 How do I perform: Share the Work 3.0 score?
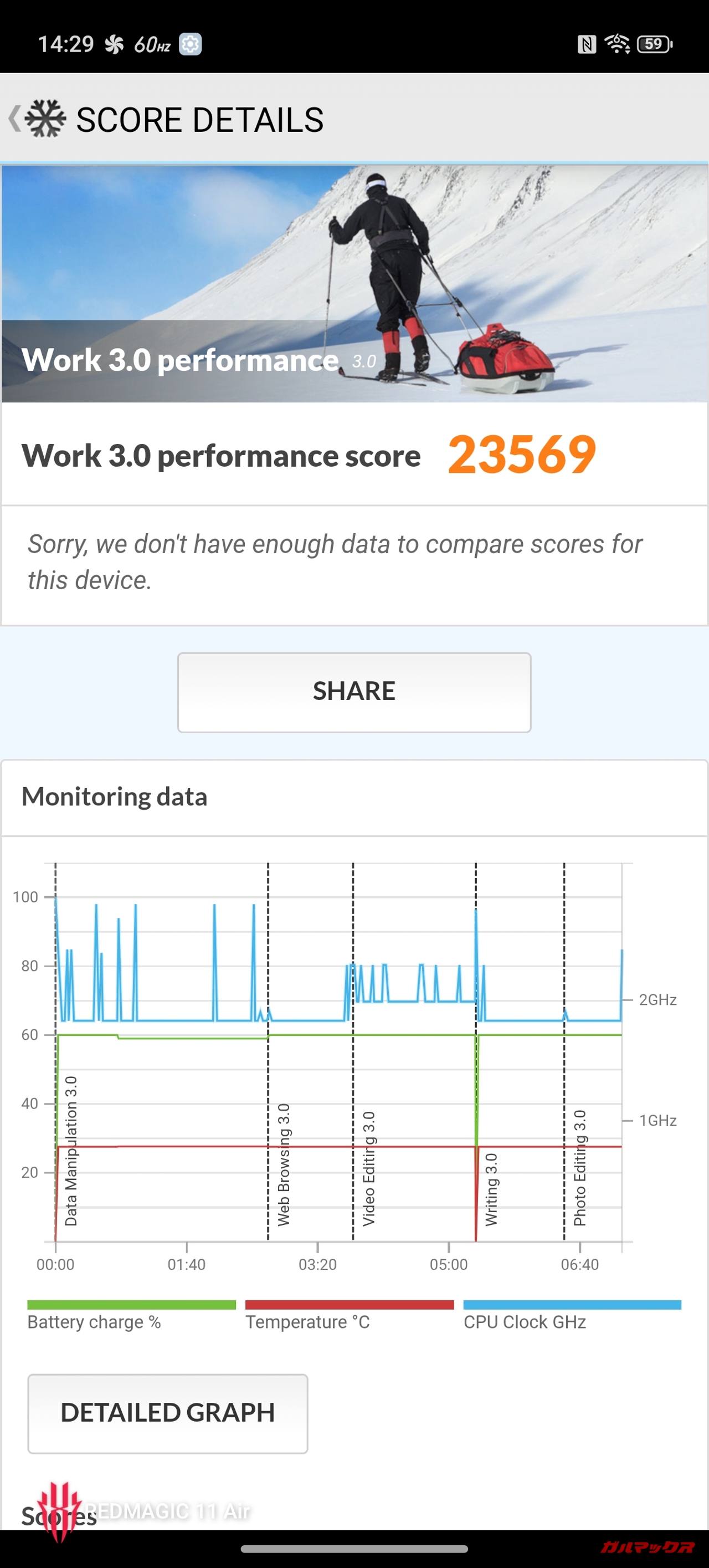pos(354,692)
